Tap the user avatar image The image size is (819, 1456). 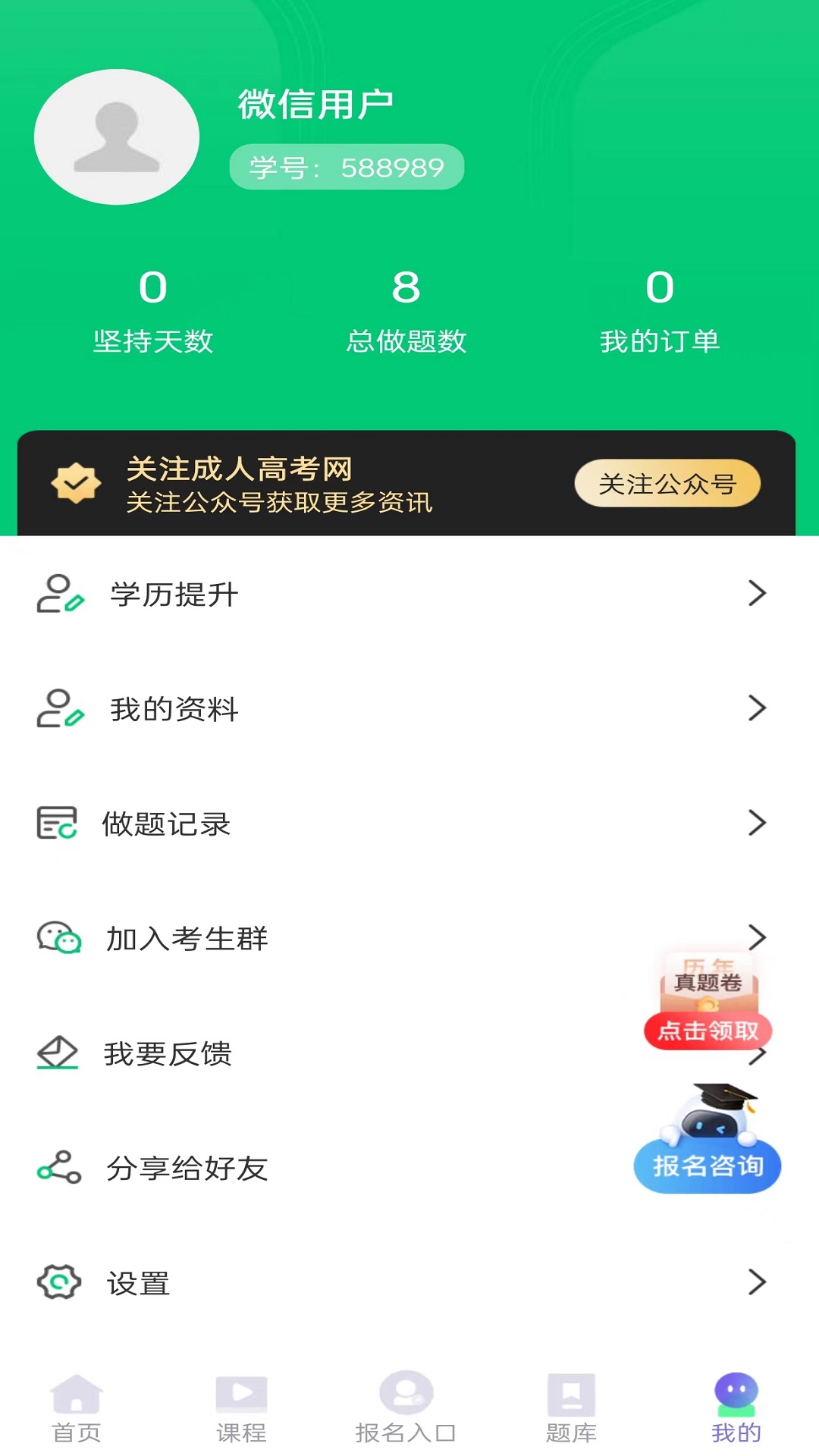pyautogui.click(x=118, y=135)
